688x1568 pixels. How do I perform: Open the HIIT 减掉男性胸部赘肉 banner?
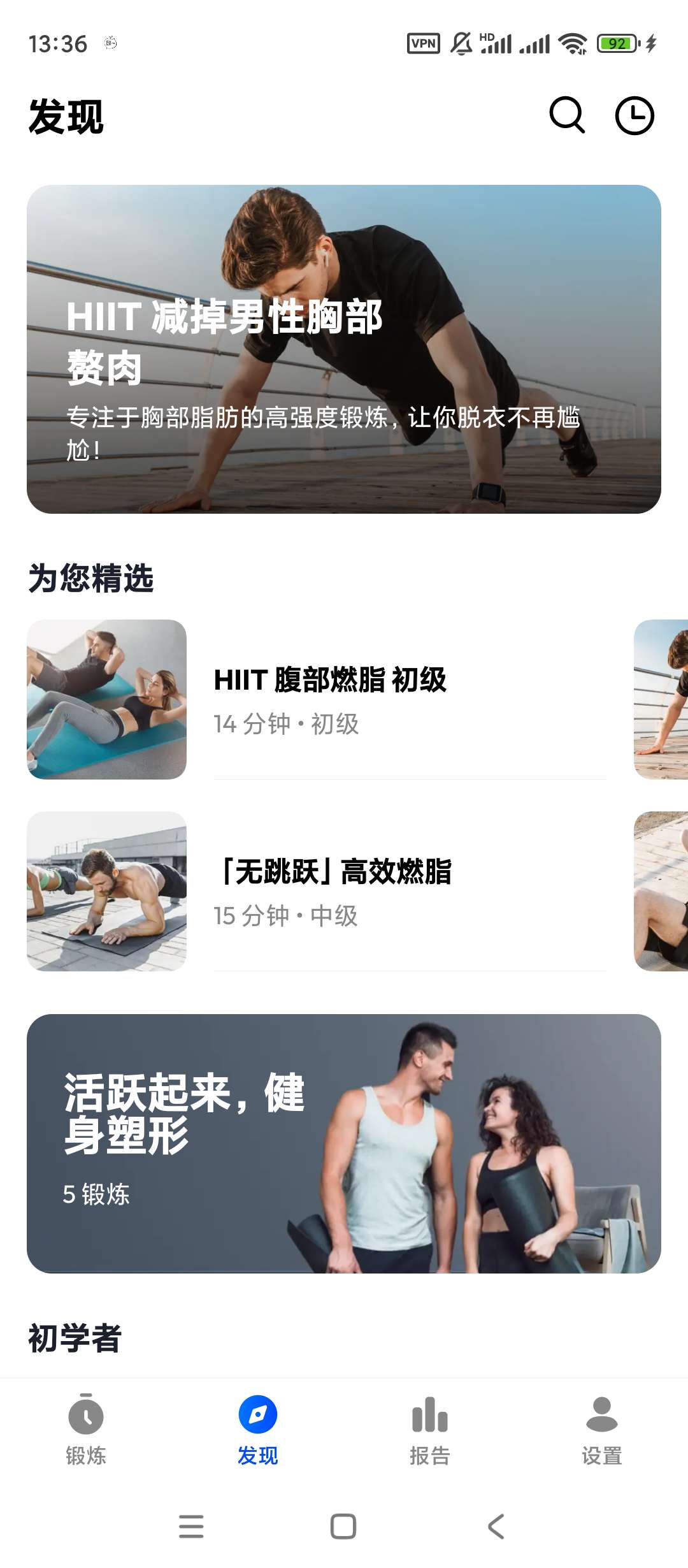pos(344,349)
